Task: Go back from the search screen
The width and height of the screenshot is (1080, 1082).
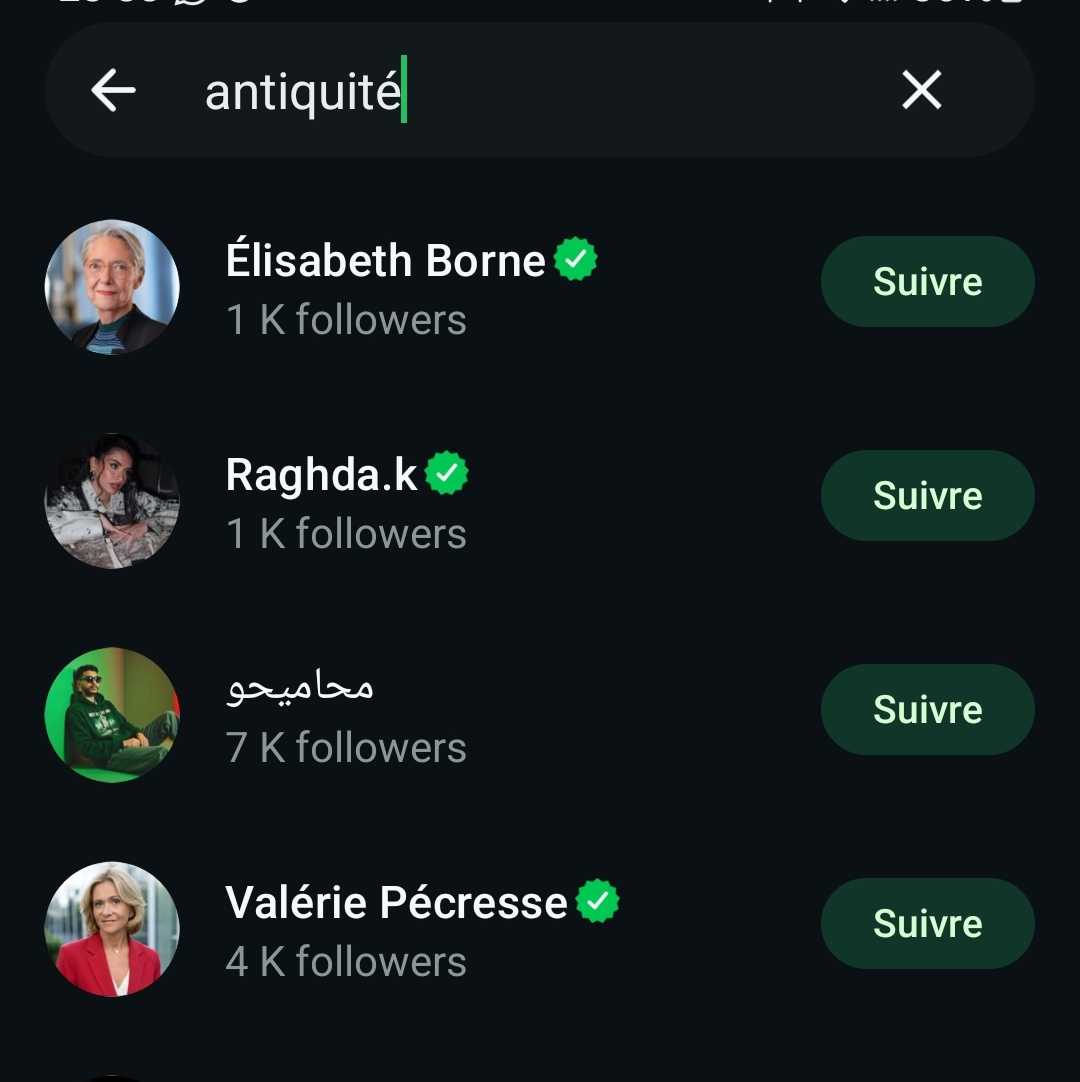Action: pyautogui.click(x=113, y=91)
